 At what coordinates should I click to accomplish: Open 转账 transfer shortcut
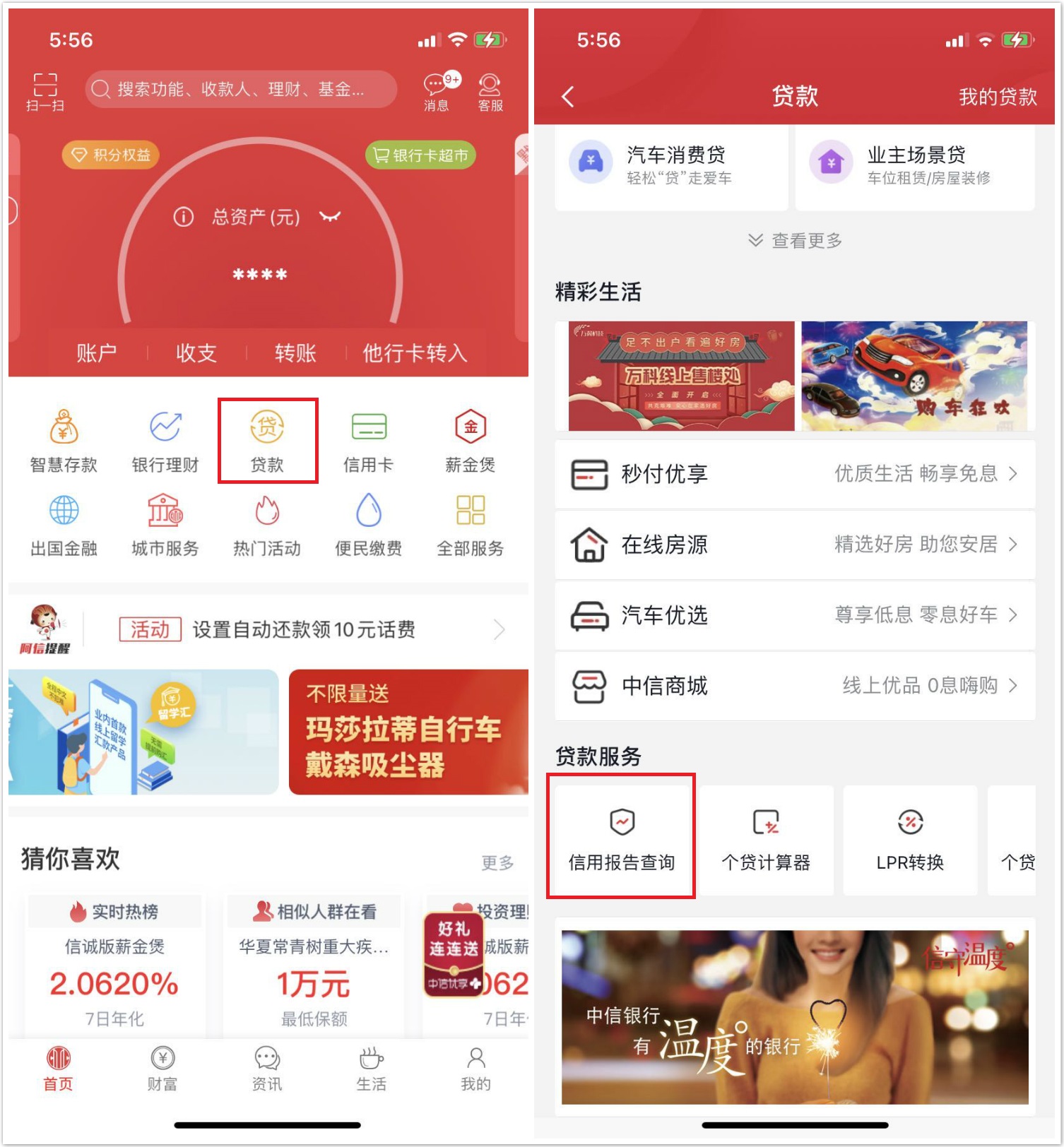[295, 352]
